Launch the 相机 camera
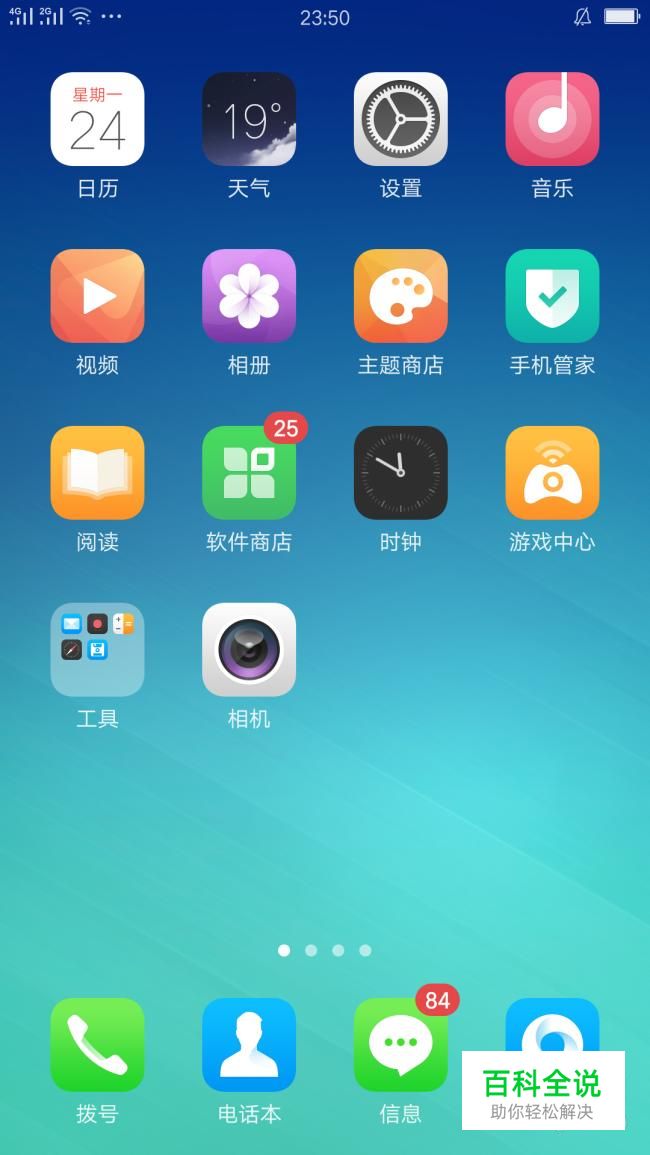The width and height of the screenshot is (650, 1155). coord(249,650)
